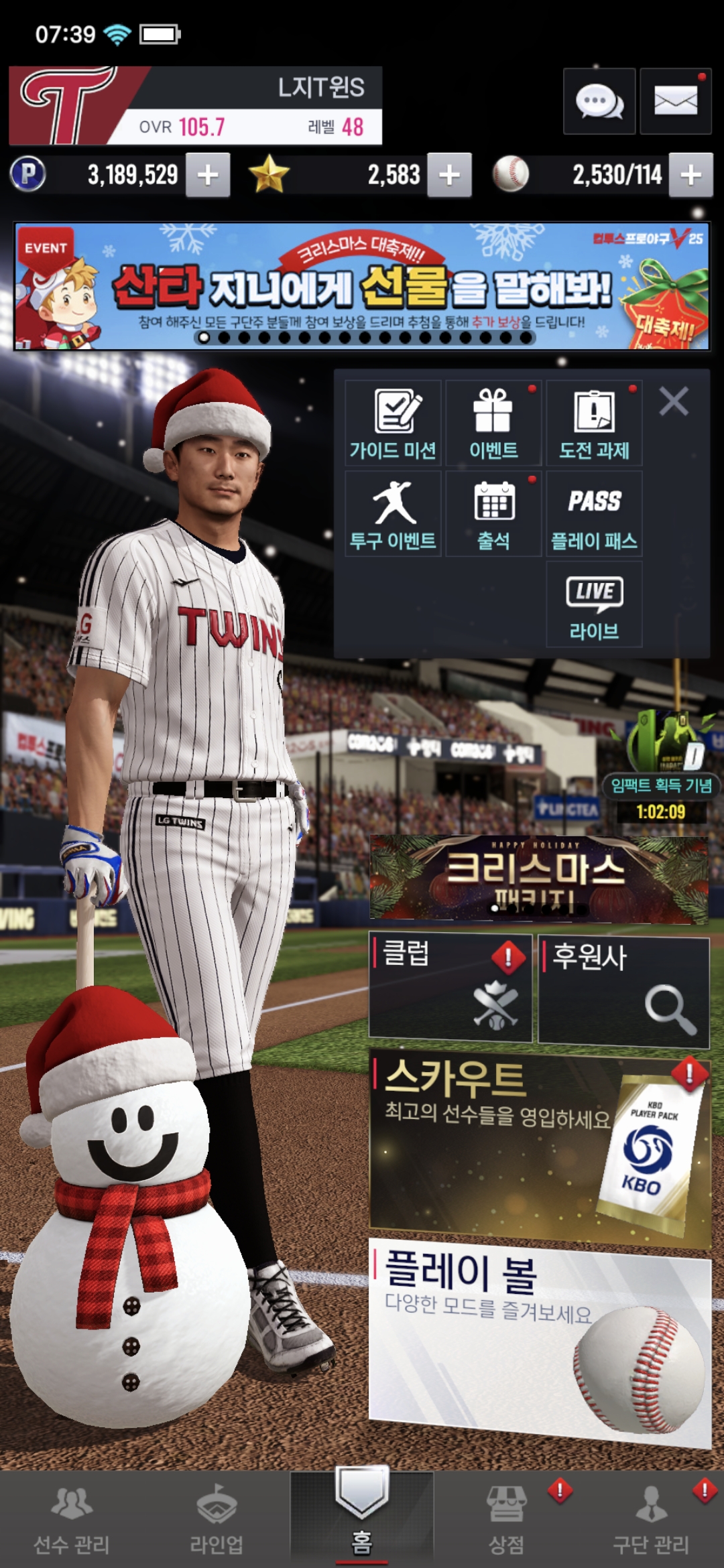Open the 이벤트 gift menu
The image size is (724, 1568).
coord(493,423)
